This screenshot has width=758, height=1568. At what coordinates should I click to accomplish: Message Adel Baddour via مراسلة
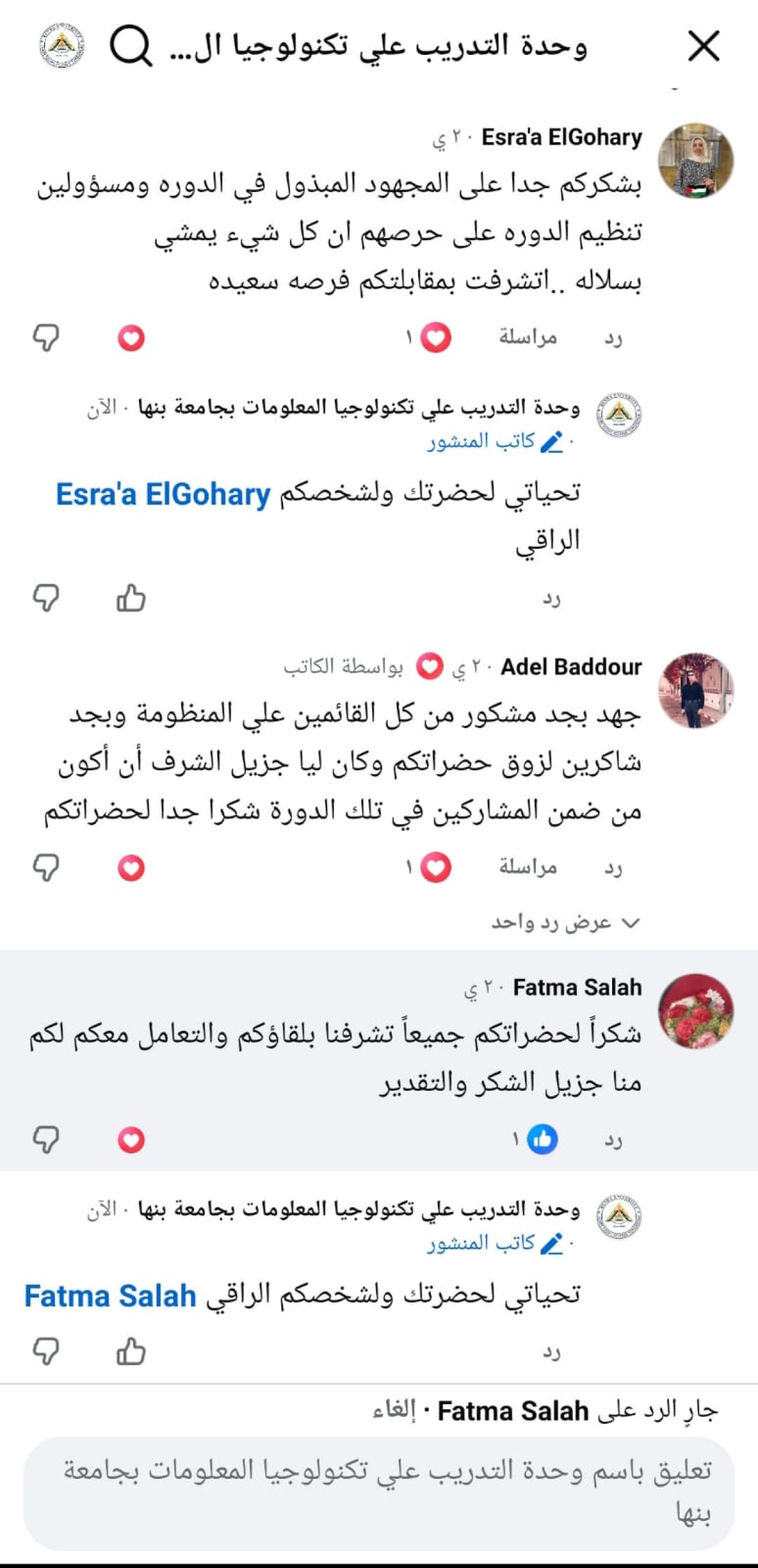tap(528, 867)
